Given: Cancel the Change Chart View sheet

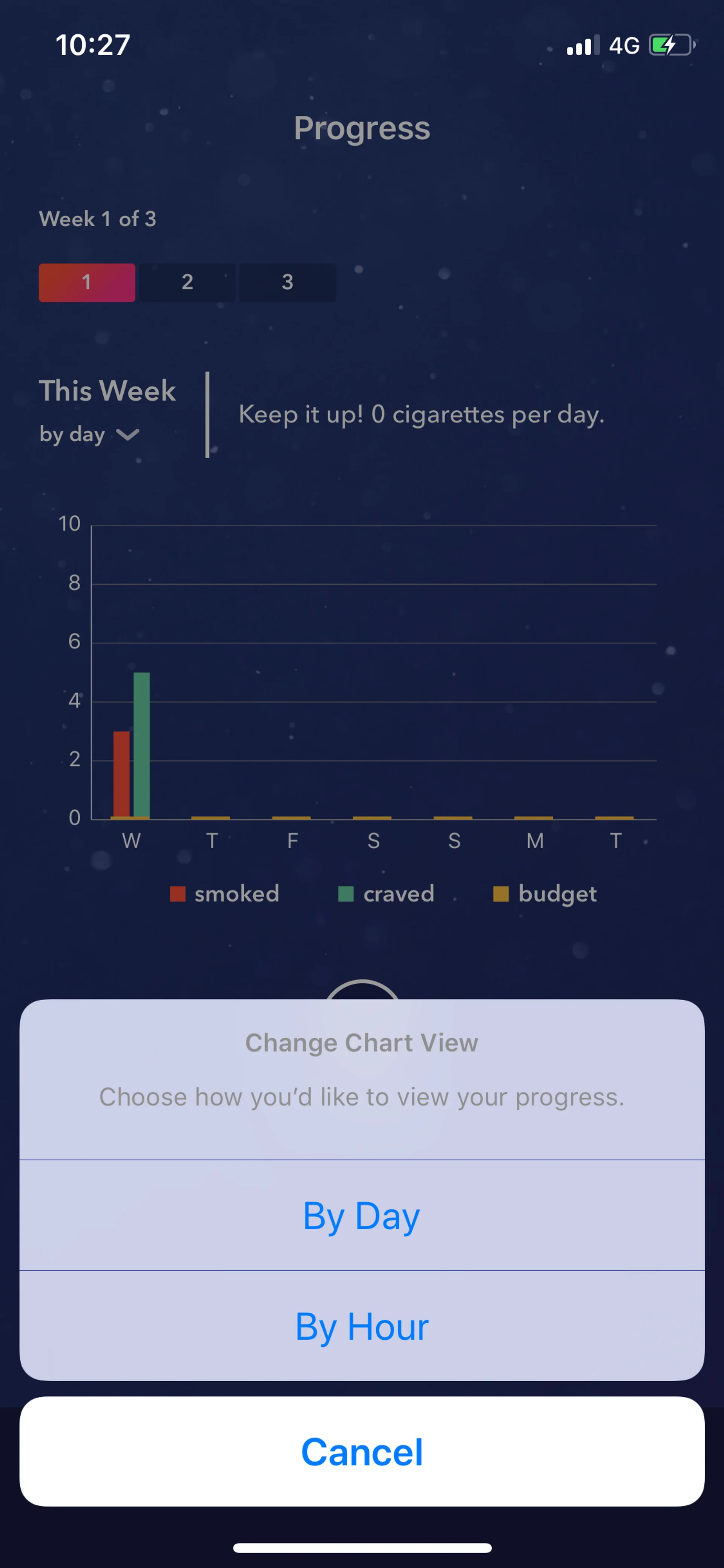Looking at the screenshot, I should [361, 1452].
